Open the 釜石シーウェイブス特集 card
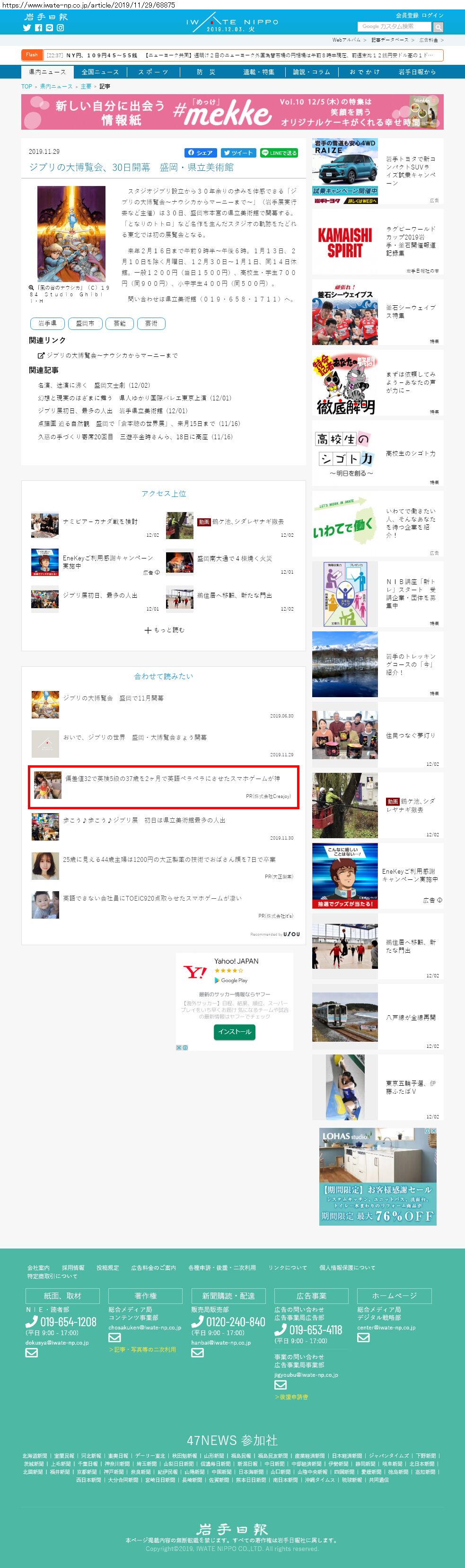The image size is (465, 1568). (x=377, y=312)
